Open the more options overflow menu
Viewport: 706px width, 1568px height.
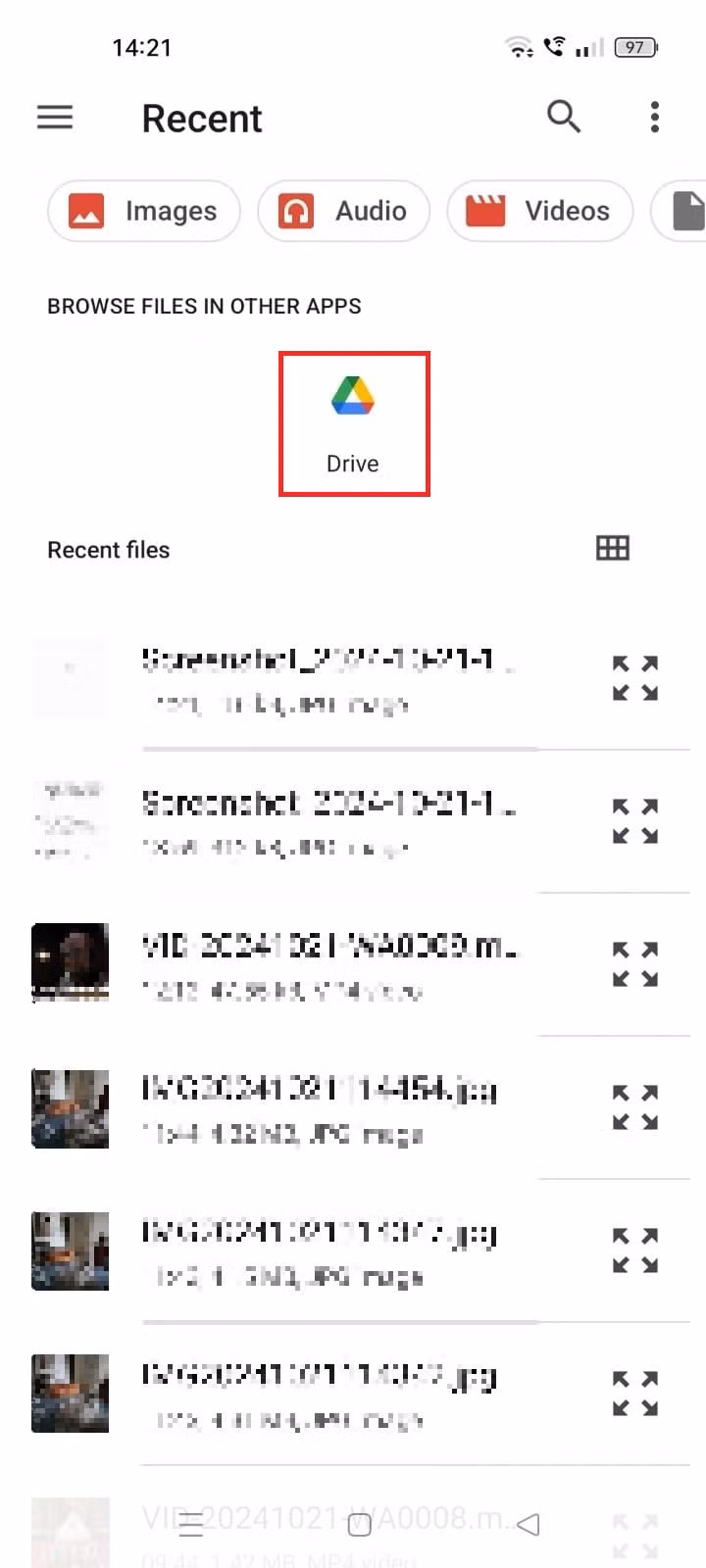tap(654, 117)
